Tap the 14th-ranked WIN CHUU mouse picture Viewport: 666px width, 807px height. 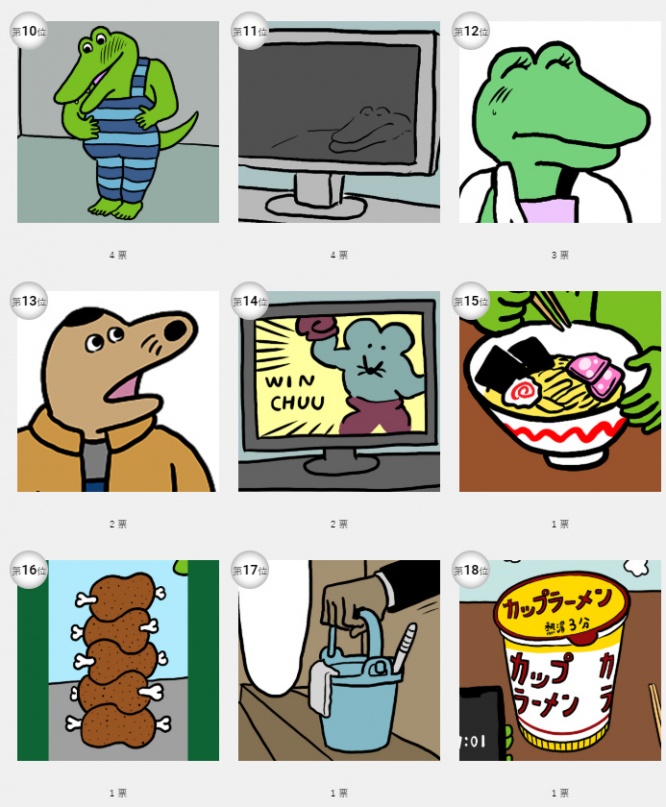click(x=339, y=391)
